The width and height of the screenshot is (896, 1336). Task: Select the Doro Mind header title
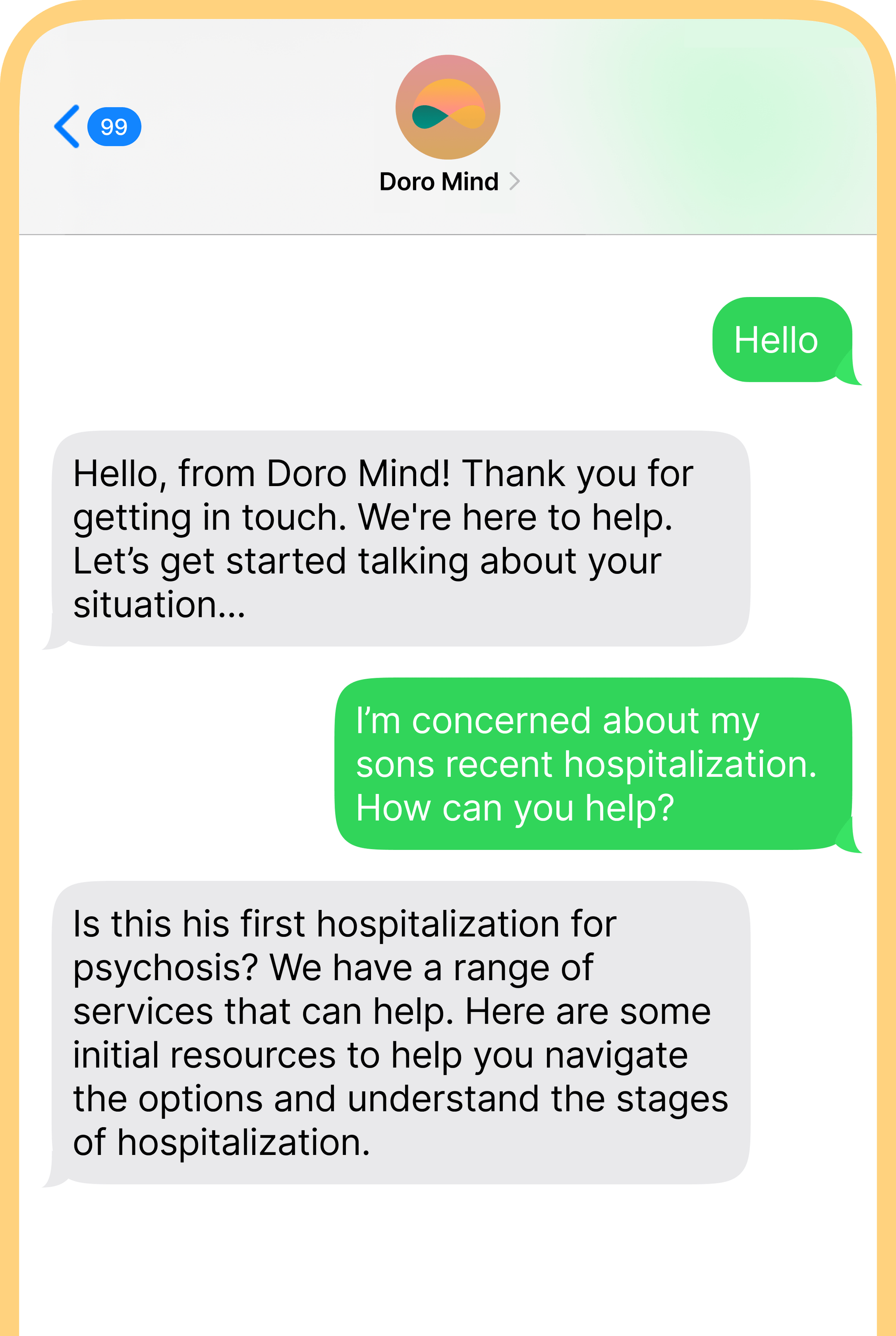(439, 181)
